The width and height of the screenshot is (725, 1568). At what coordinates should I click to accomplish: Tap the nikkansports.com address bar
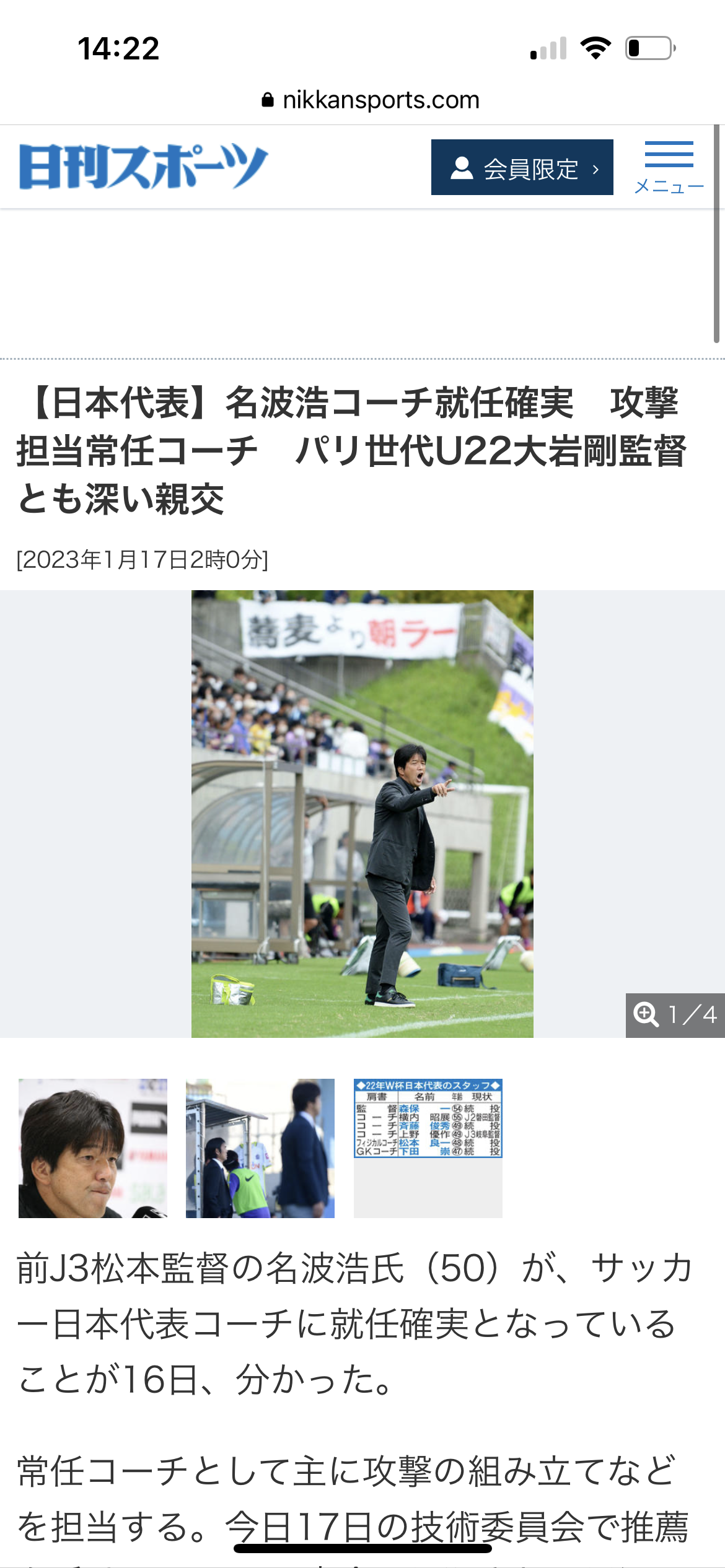(x=371, y=100)
